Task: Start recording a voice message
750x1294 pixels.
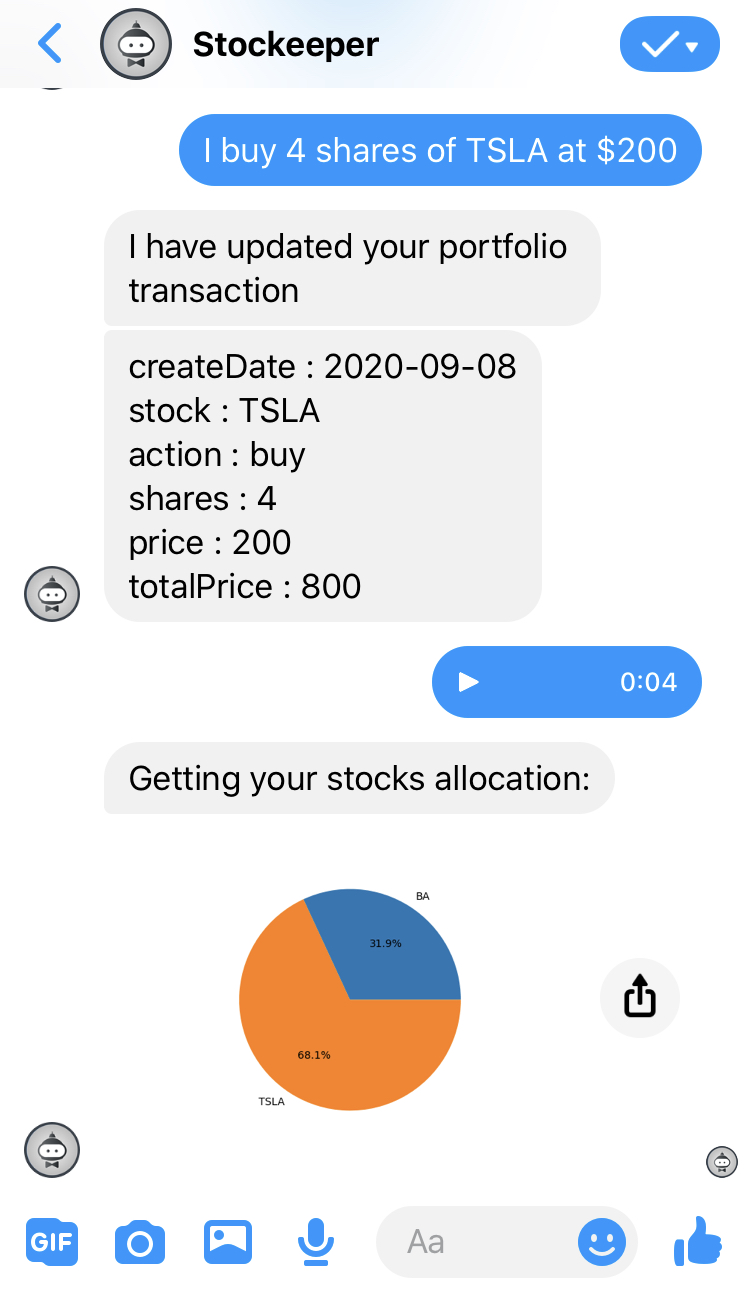Action: pos(316,1242)
